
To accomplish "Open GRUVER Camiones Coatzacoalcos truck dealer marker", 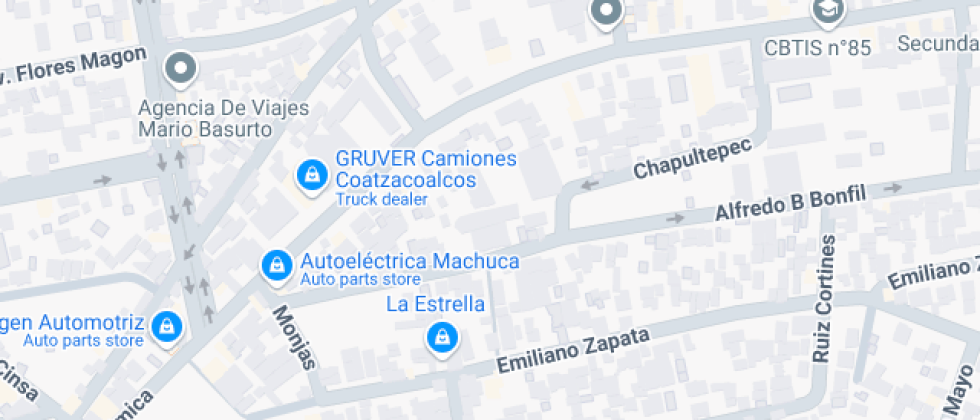I will [314, 176].
